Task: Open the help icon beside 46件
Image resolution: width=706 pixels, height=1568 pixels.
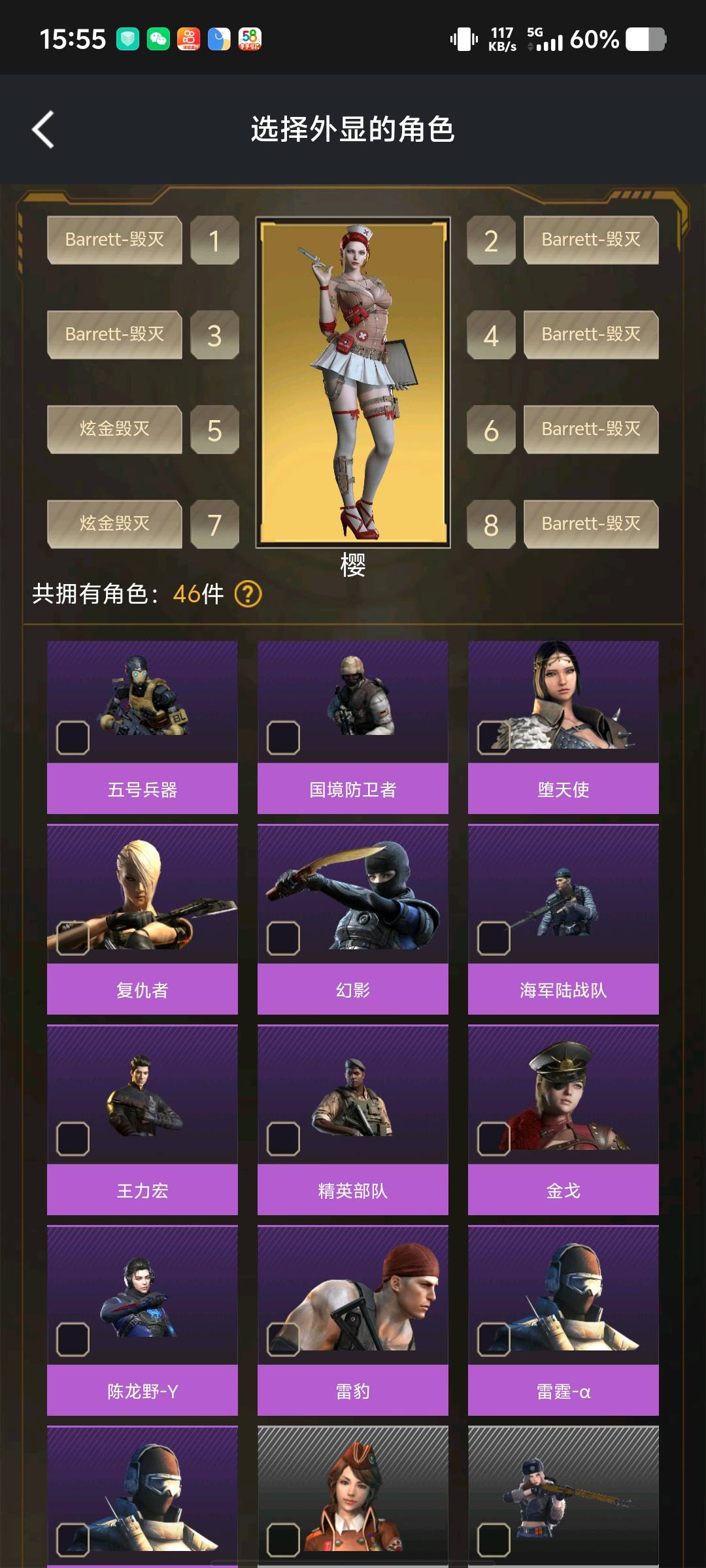Action: click(248, 595)
